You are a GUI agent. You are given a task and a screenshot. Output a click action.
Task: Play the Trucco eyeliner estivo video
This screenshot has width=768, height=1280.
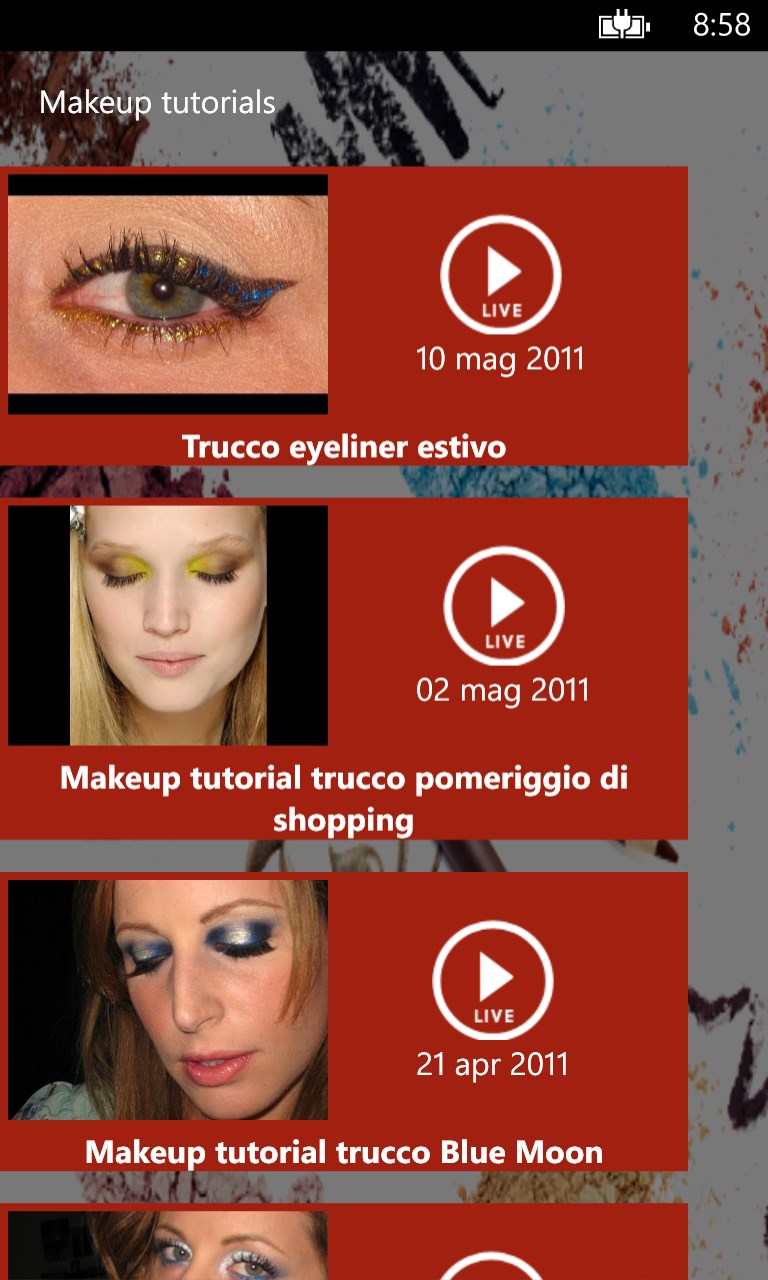(x=500, y=274)
